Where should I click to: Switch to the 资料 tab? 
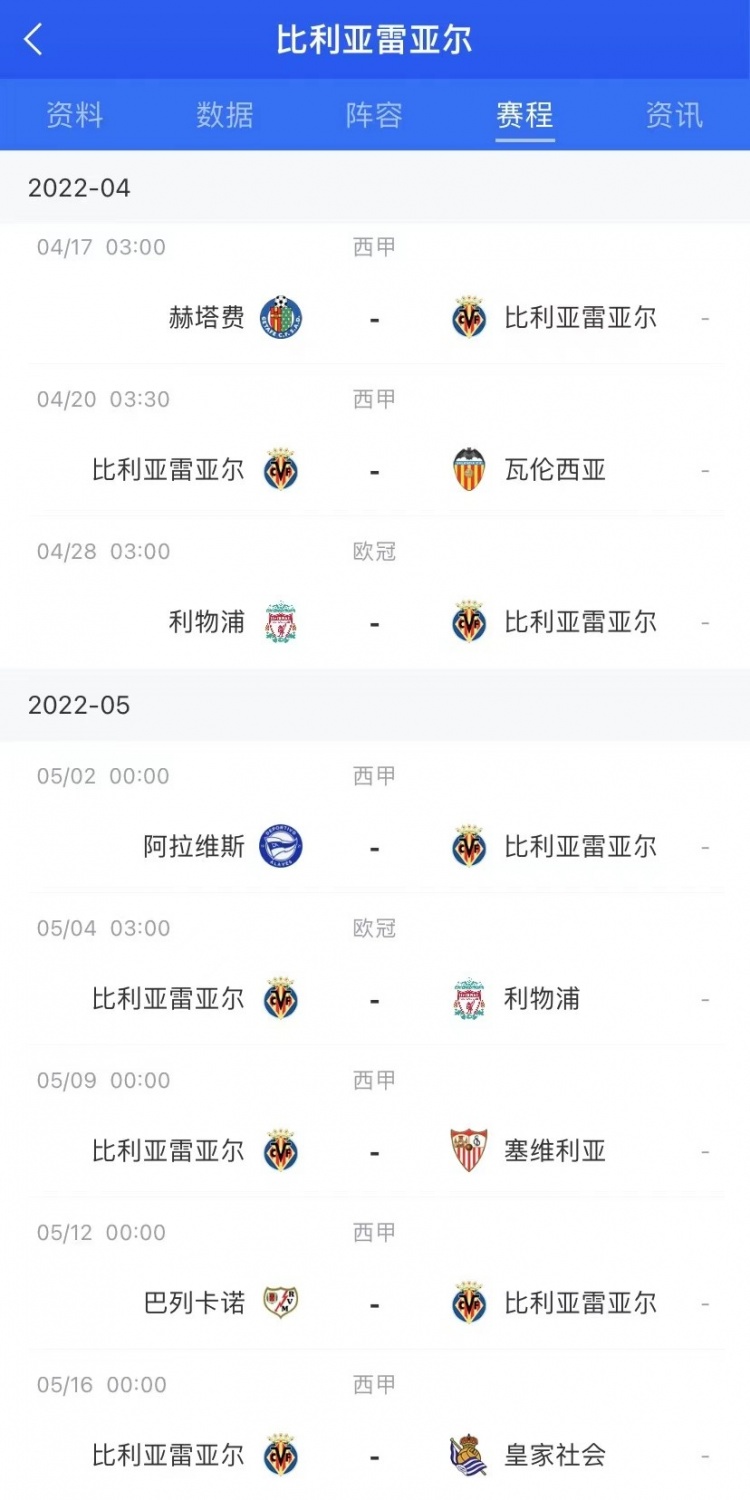pyautogui.click(x=75, y=115)
